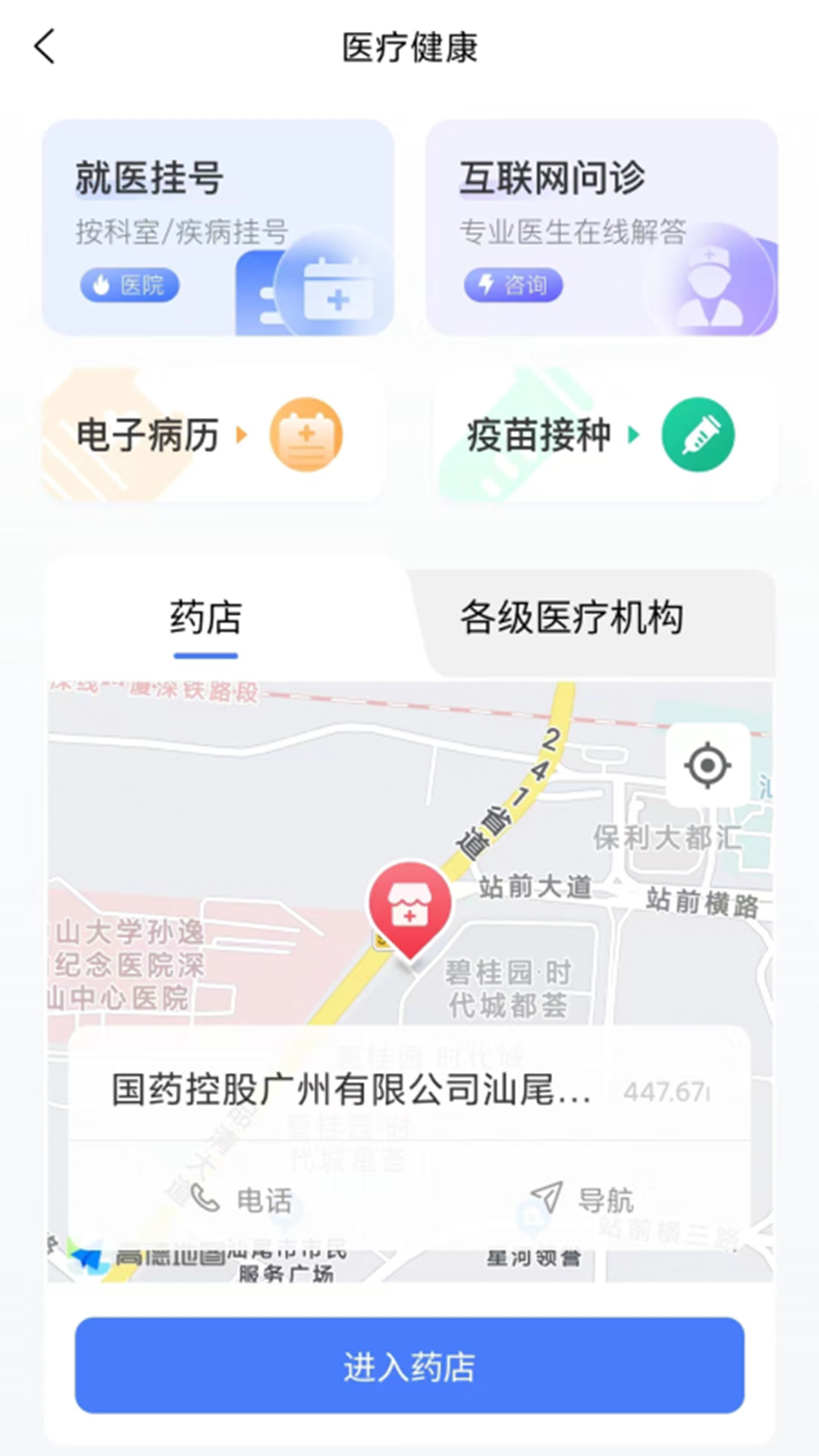This screenshot has height=1456, width=819.
Task: Click the locate crosshair button on the map
Action: (707, 766)
